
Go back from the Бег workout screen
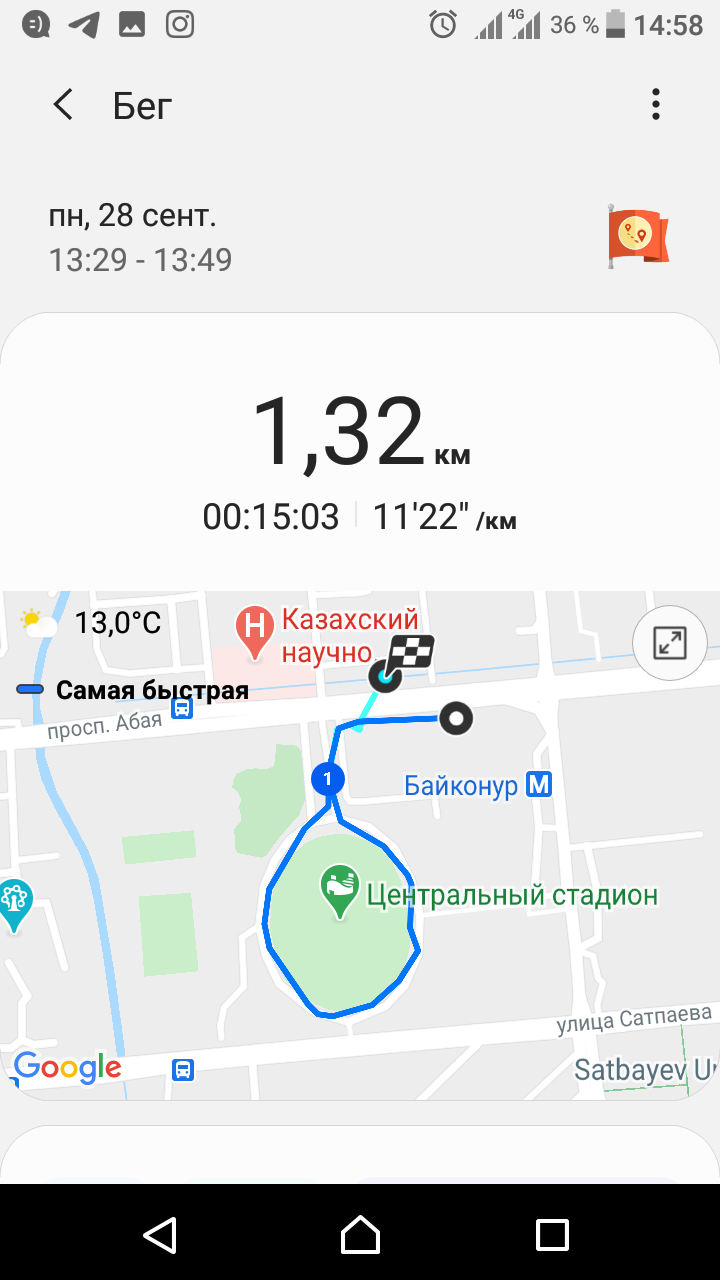(63, 105)
